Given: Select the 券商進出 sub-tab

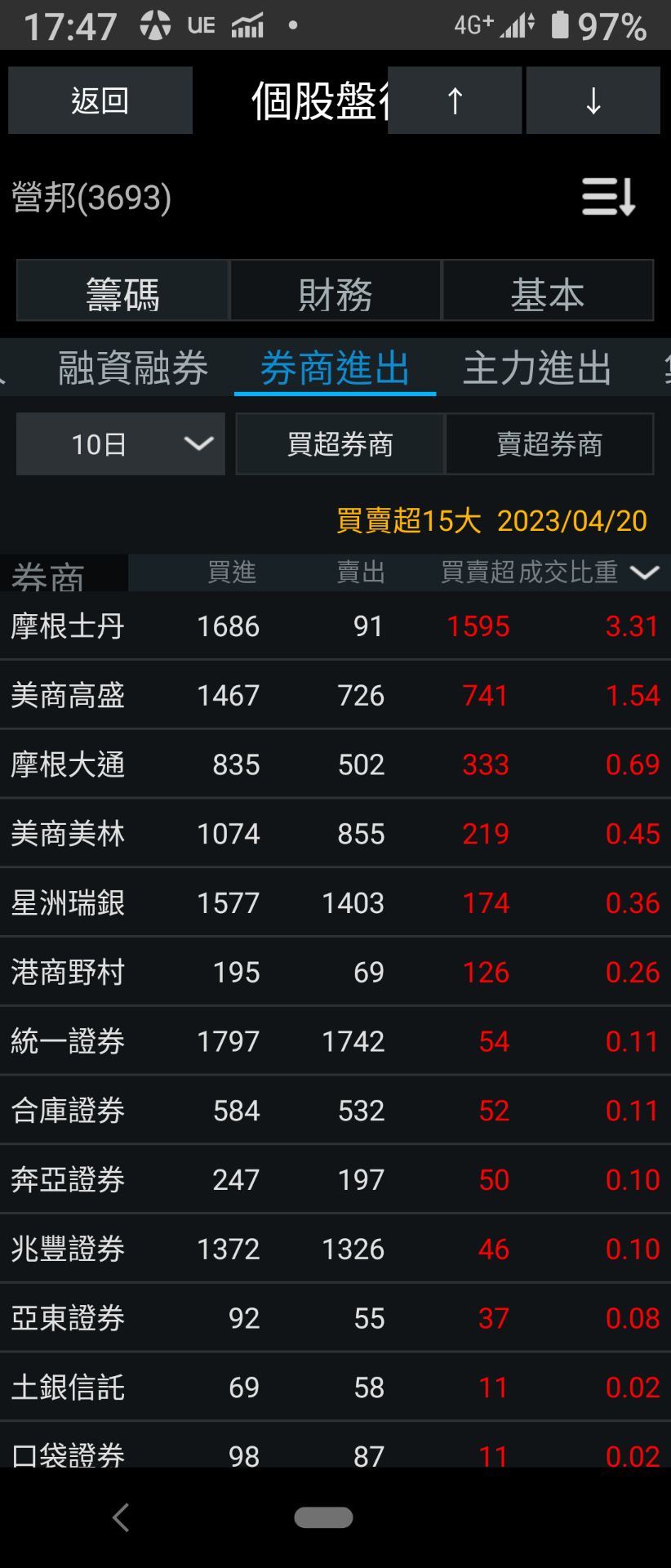Looking at the screenshot, I should pos(335,368).
